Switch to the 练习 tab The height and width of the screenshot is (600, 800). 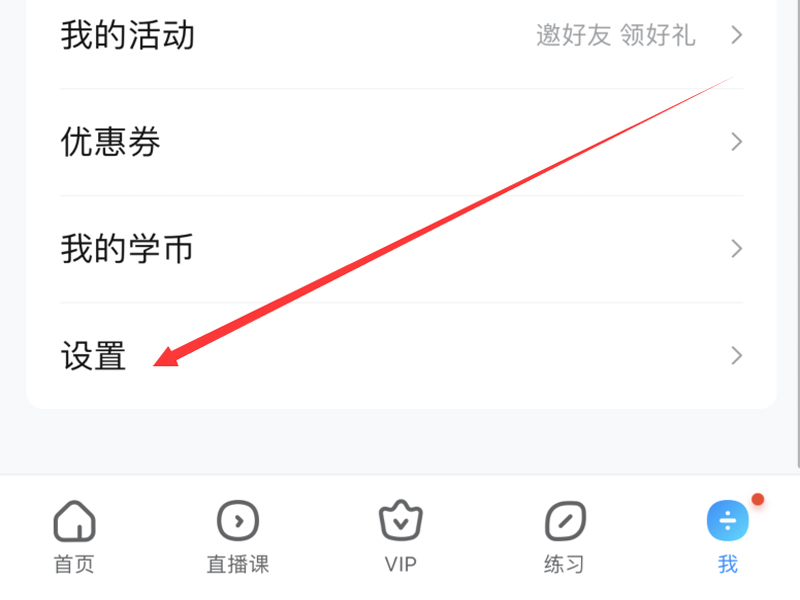[x=564, y=537]
